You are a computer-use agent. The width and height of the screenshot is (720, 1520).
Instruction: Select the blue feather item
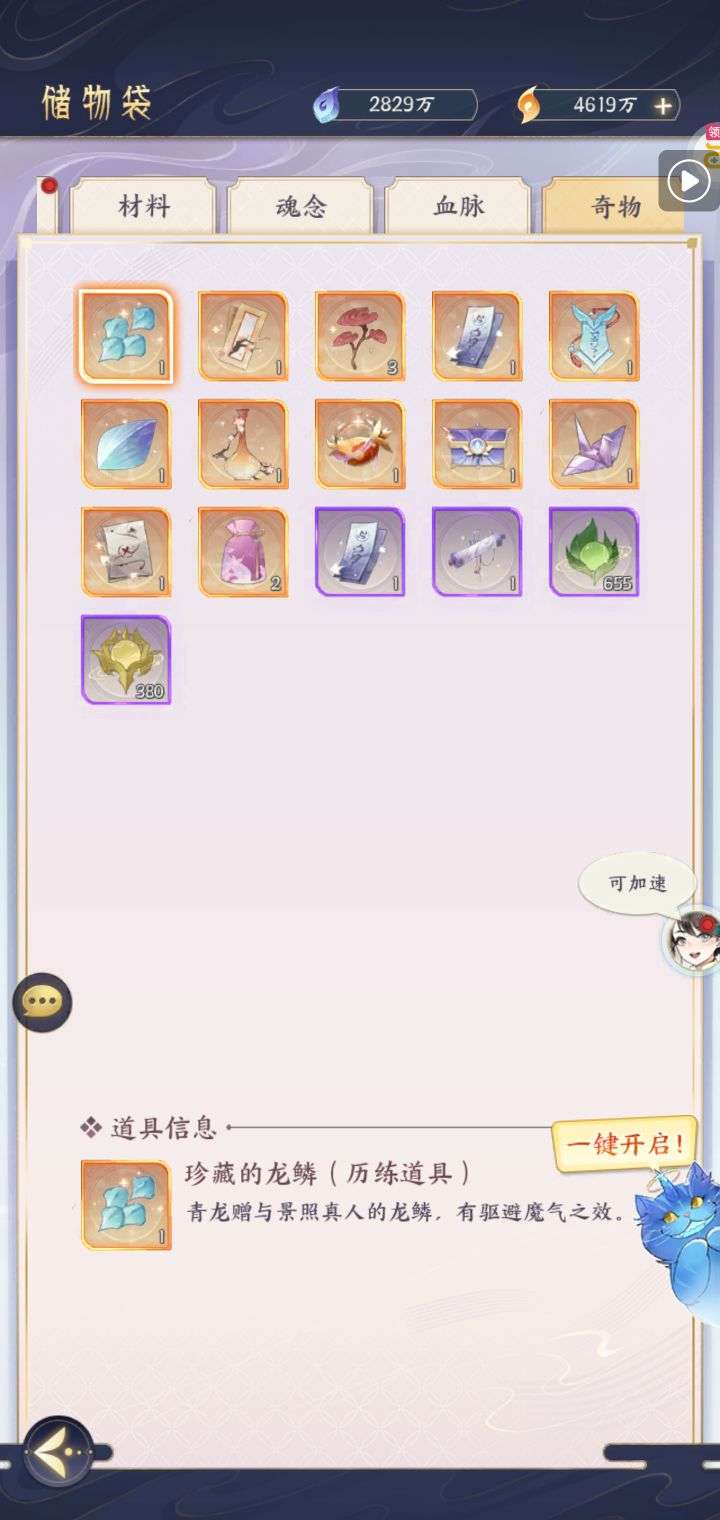click(x=126, y=444)
